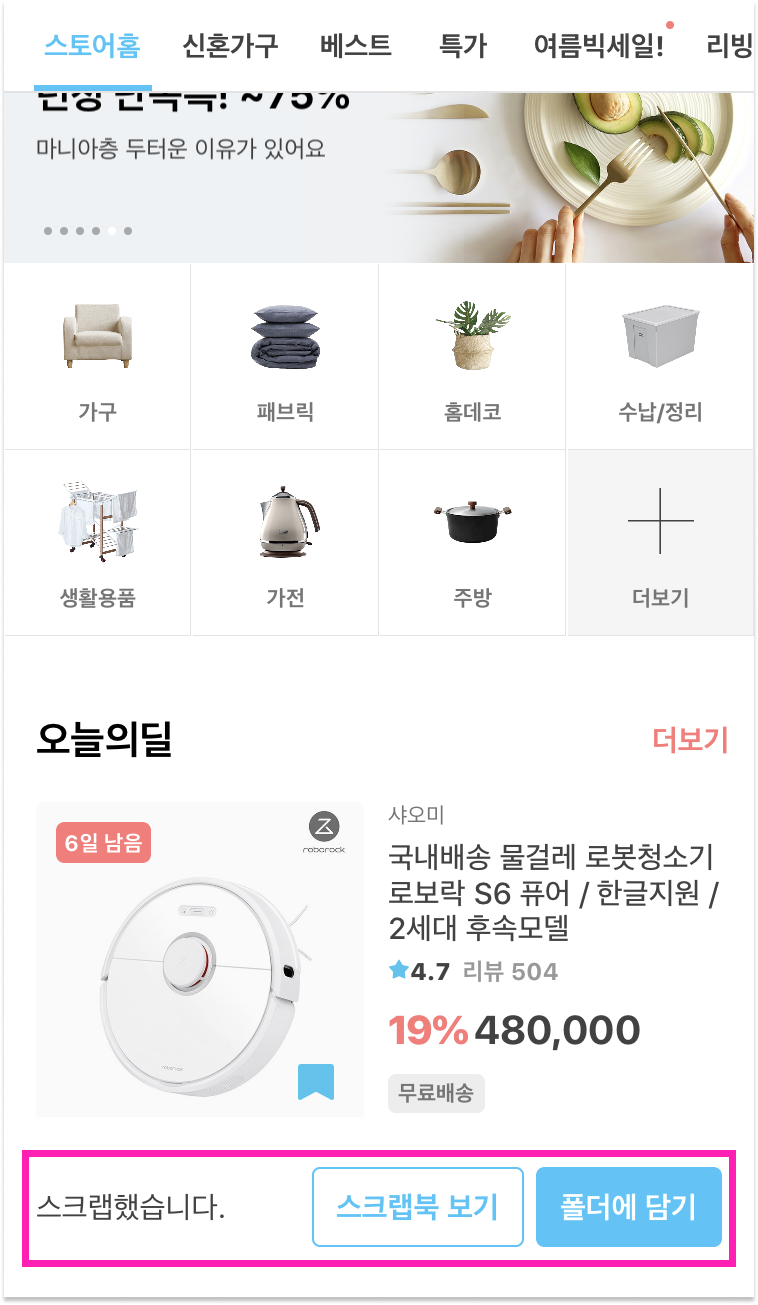
Task: Expand more categories via the 더보기 plus tile
Action: point(660,542)
